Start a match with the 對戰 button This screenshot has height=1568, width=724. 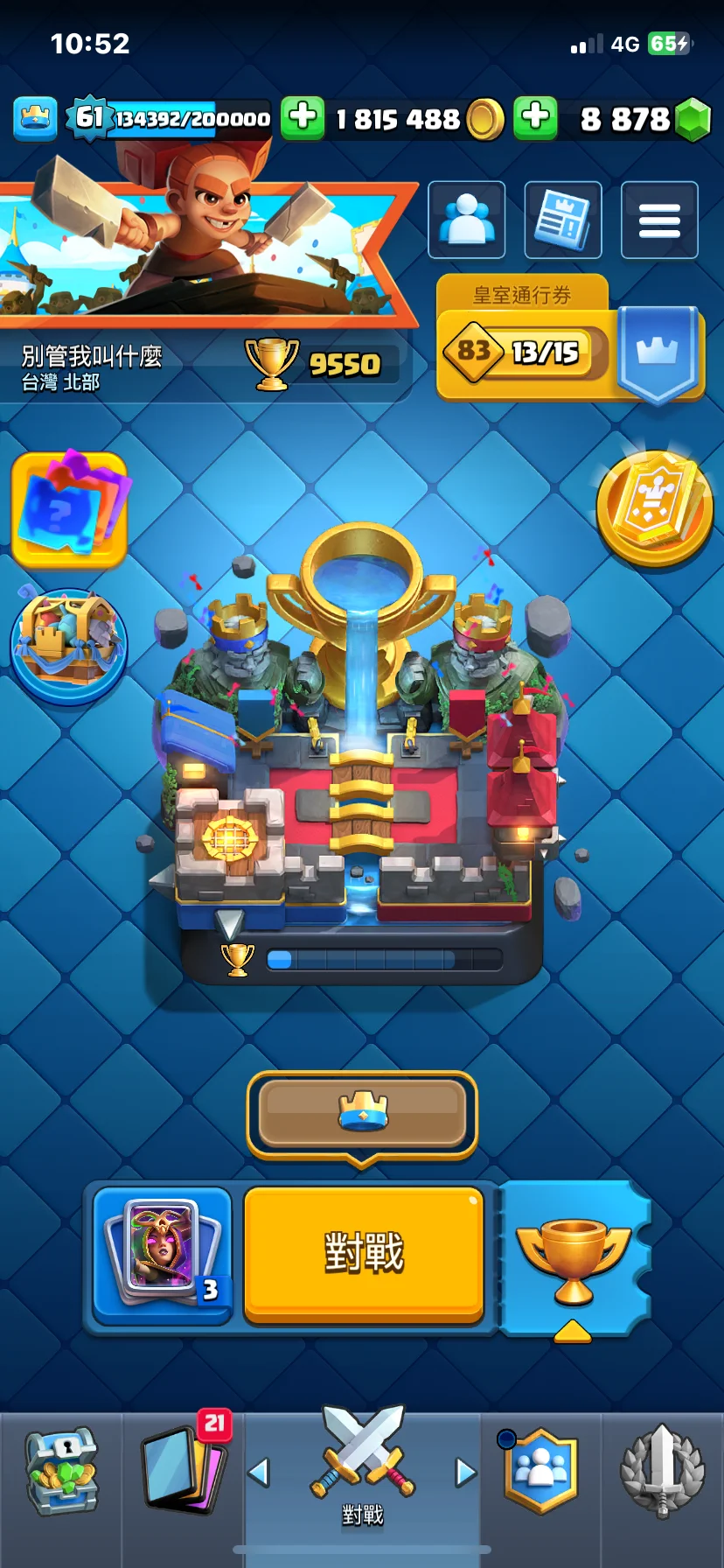tap(364, 1252)
